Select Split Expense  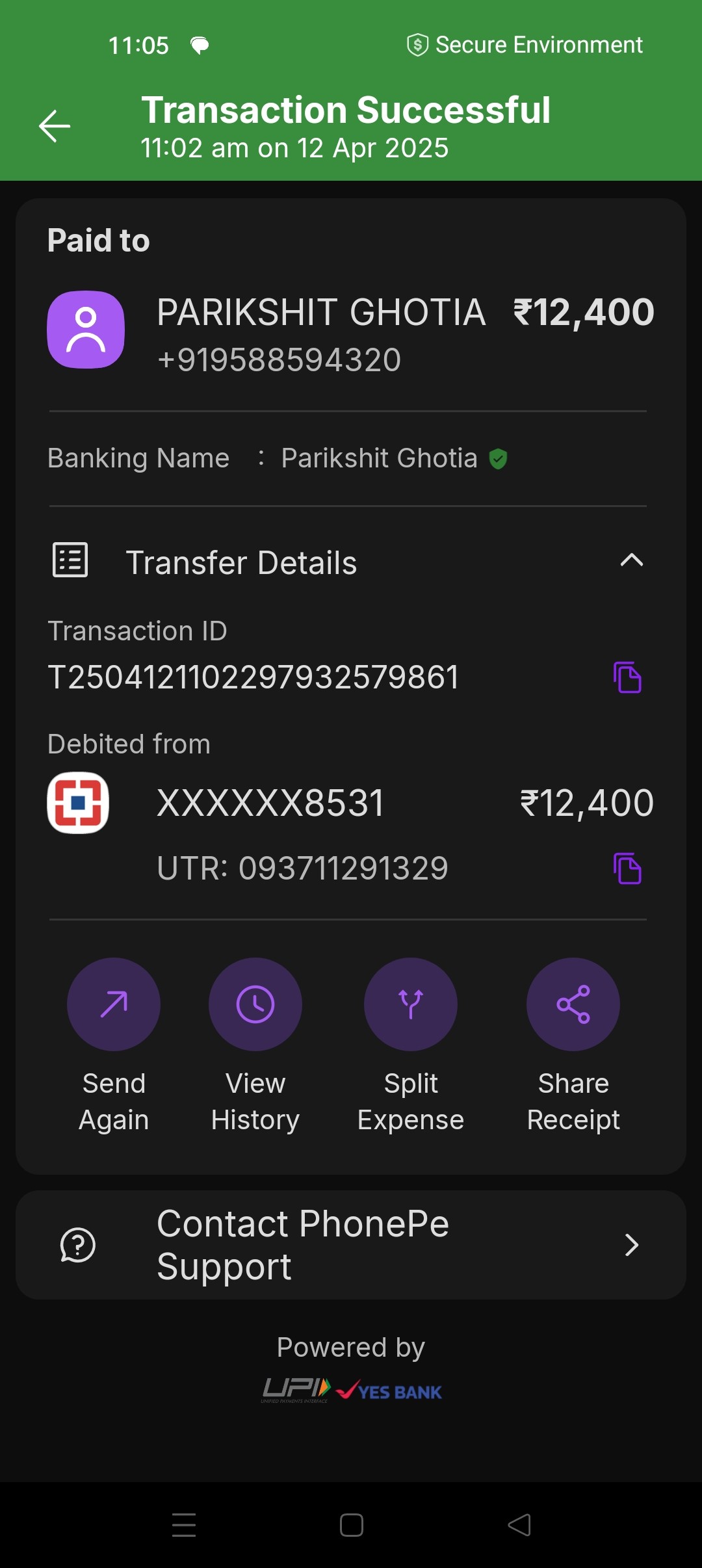411,1047
